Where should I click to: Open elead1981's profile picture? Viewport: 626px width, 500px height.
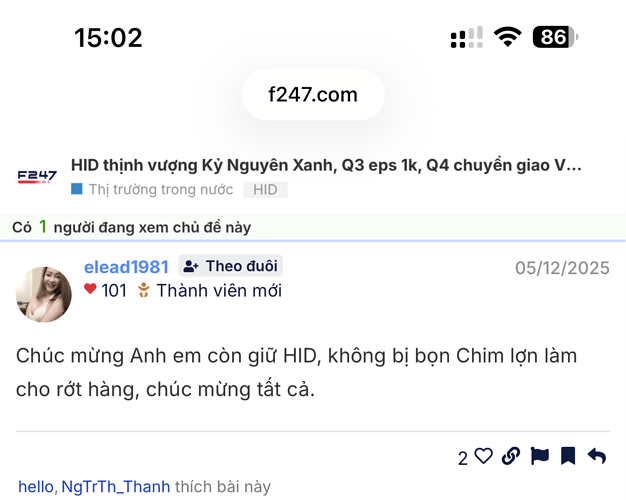pos(44,294)
